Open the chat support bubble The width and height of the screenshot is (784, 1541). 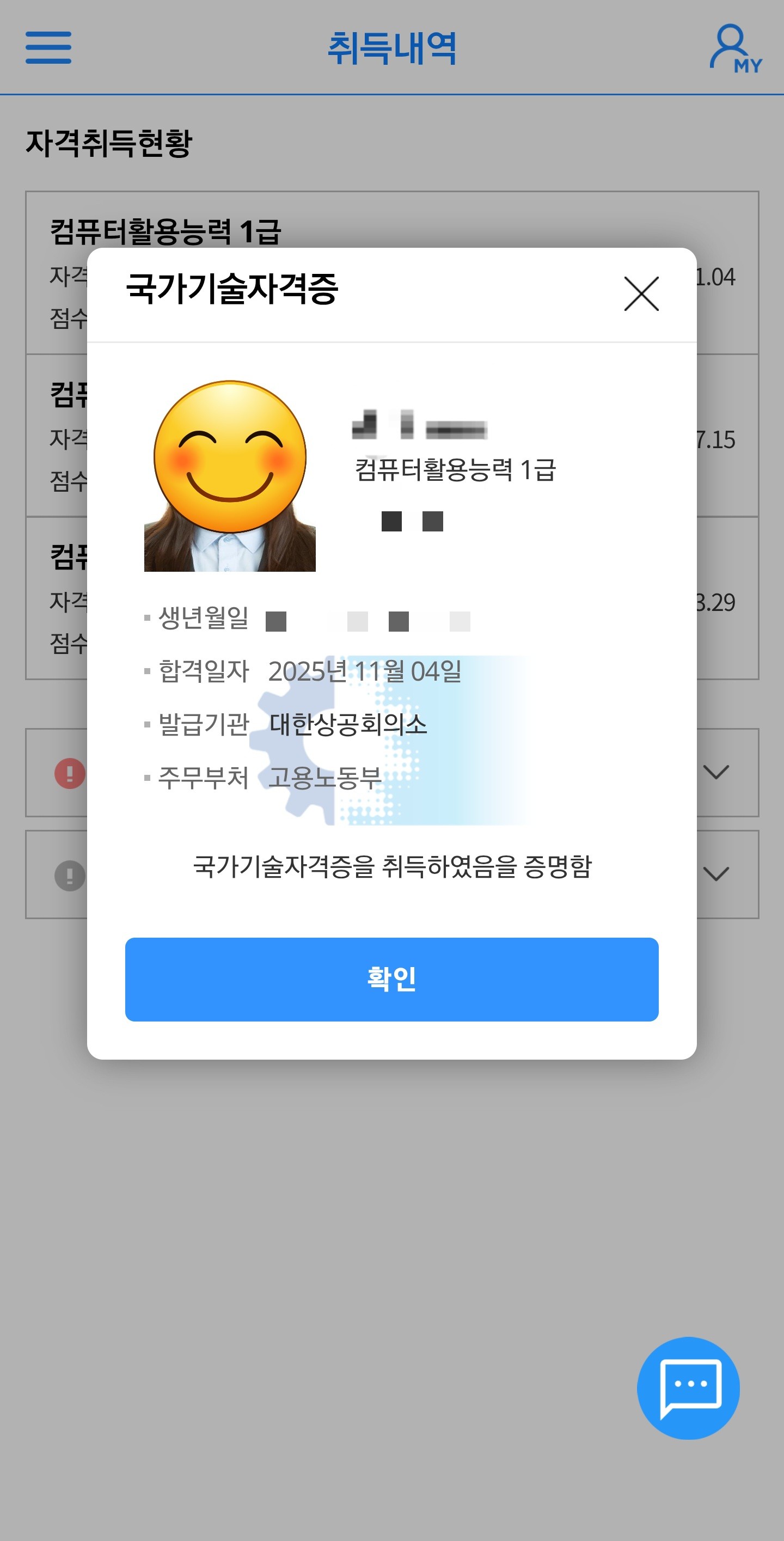tap(688, 1388)
